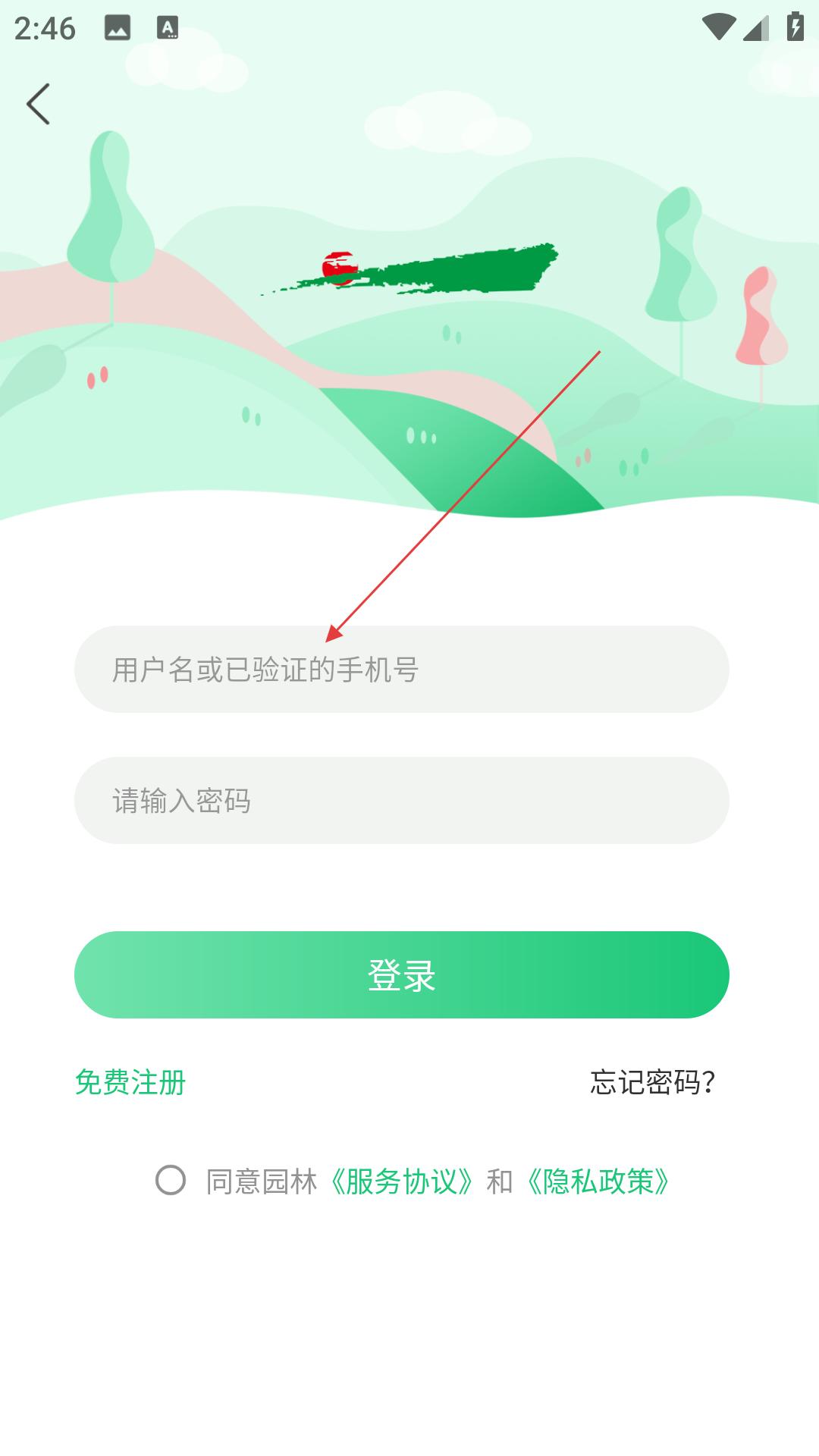Open the 《隐私政策》 privacy policy link
Viewport: 819px width, 1456px height.
(598, 1181)
